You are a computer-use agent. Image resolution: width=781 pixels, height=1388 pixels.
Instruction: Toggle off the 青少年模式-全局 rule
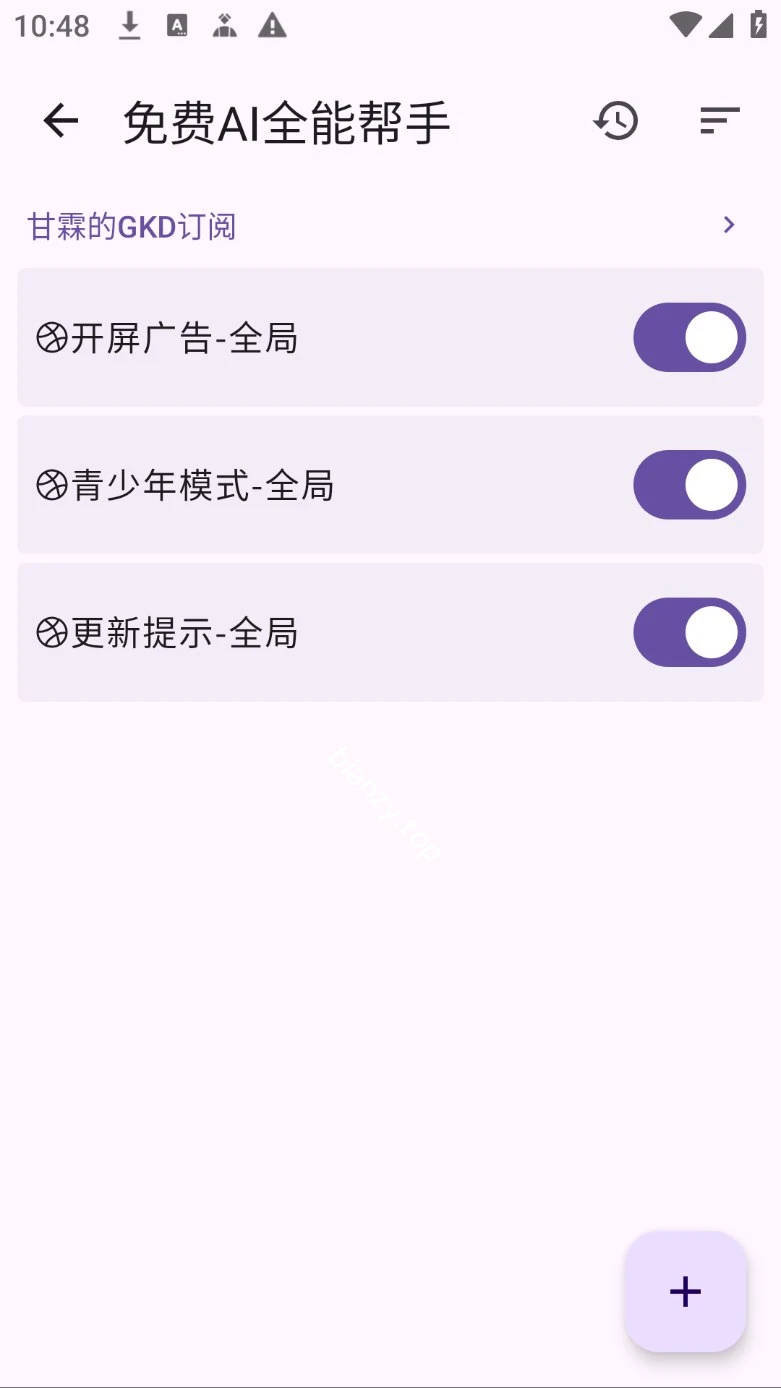click(x=689, y=485)
